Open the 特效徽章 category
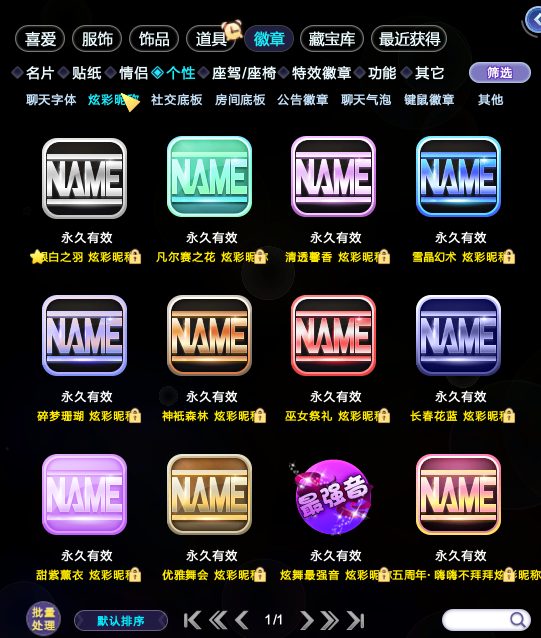Image resolution: width=541 pixels, height=638 pixels. point(321,73)
